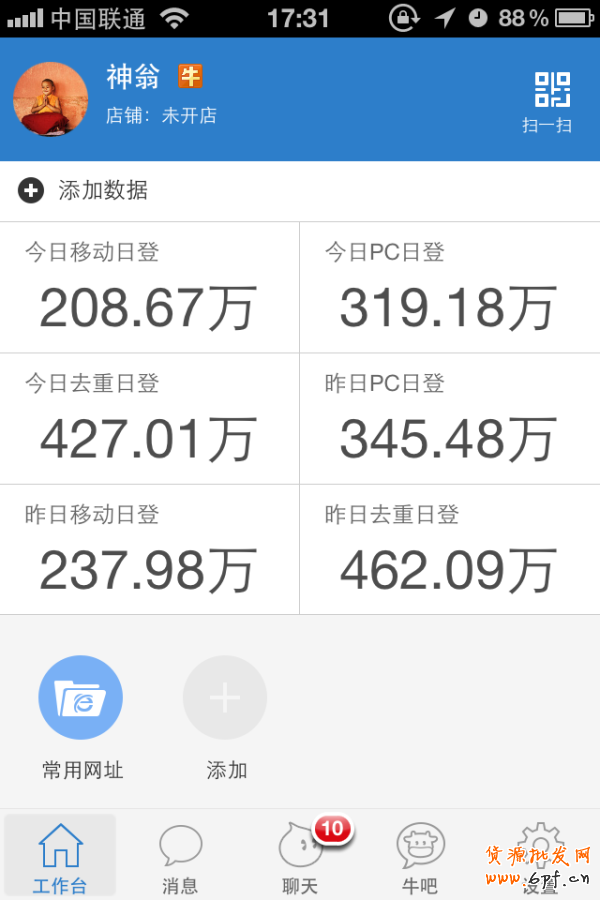This screenshot has width=600, height=900.
Task: Open the 昨日去重日登 data card
Action: 449,549
